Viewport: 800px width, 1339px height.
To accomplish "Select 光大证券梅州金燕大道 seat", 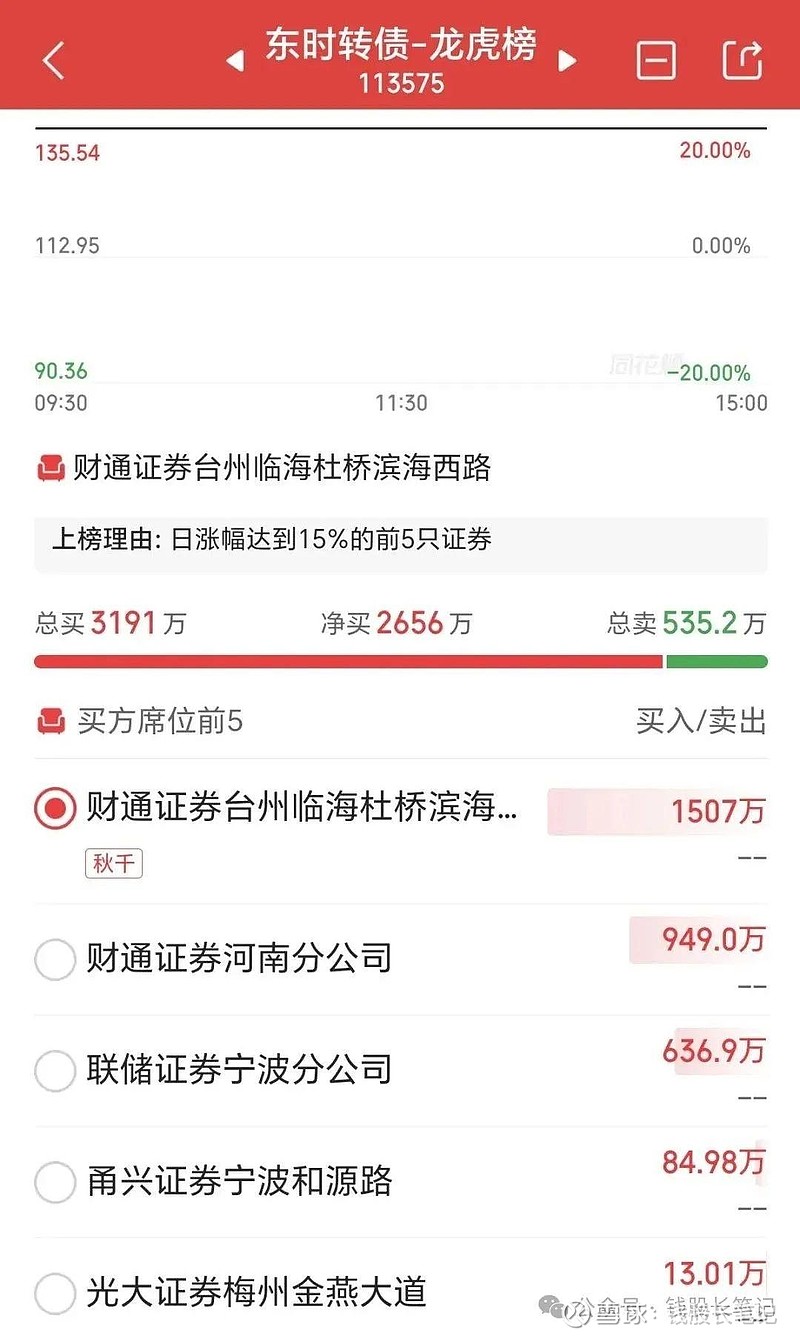I will 55,1293.
